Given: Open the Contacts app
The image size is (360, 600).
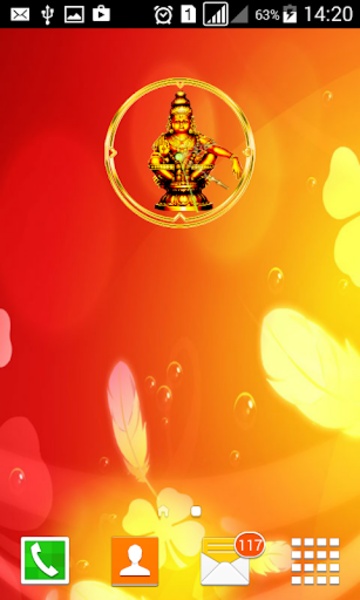Looking at the screenshot, I should coord(135,561).
